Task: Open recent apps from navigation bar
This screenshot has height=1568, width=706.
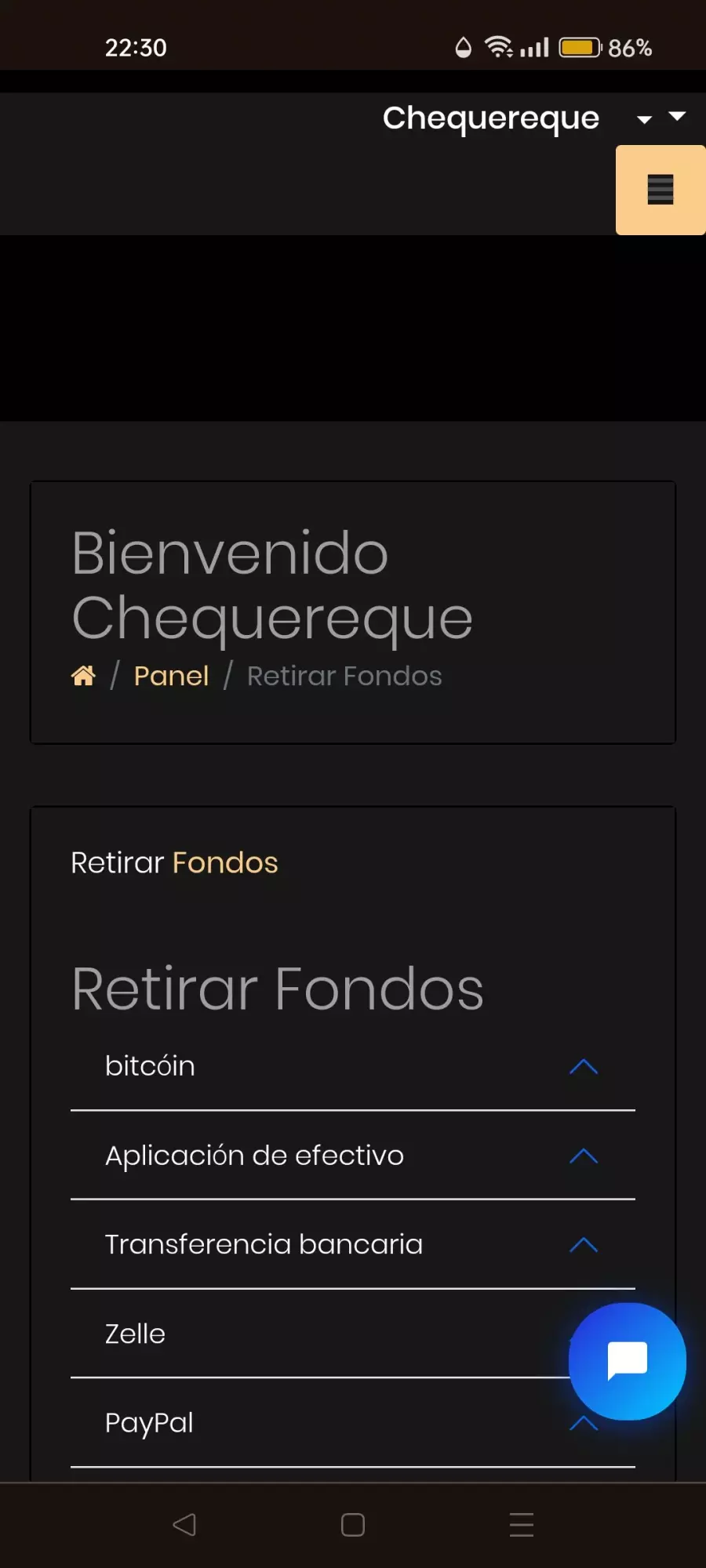Action: [x=522, y=1525]
